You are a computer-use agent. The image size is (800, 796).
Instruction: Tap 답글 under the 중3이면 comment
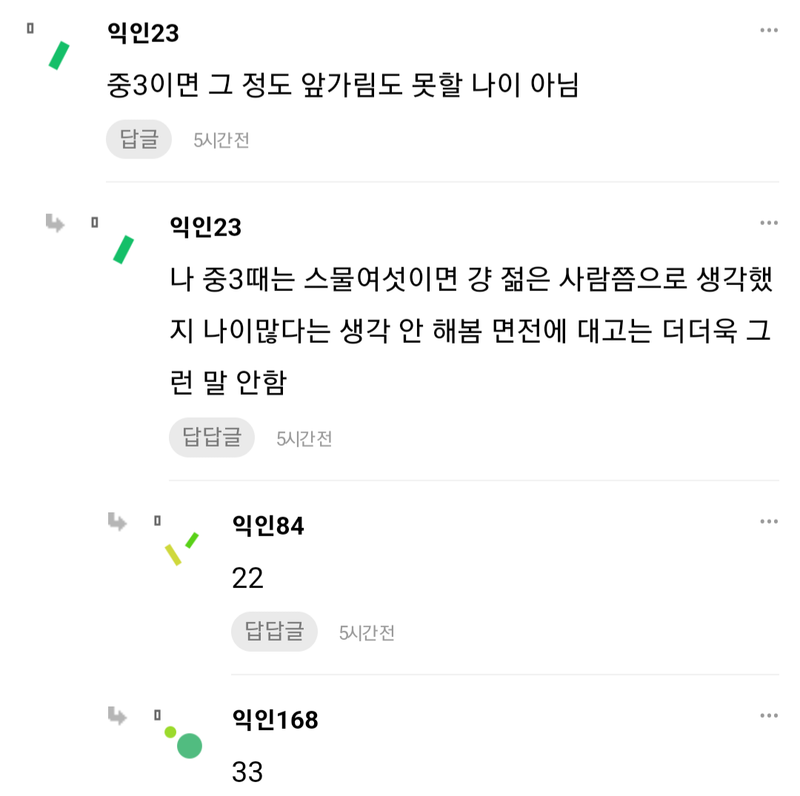[139, 140]
